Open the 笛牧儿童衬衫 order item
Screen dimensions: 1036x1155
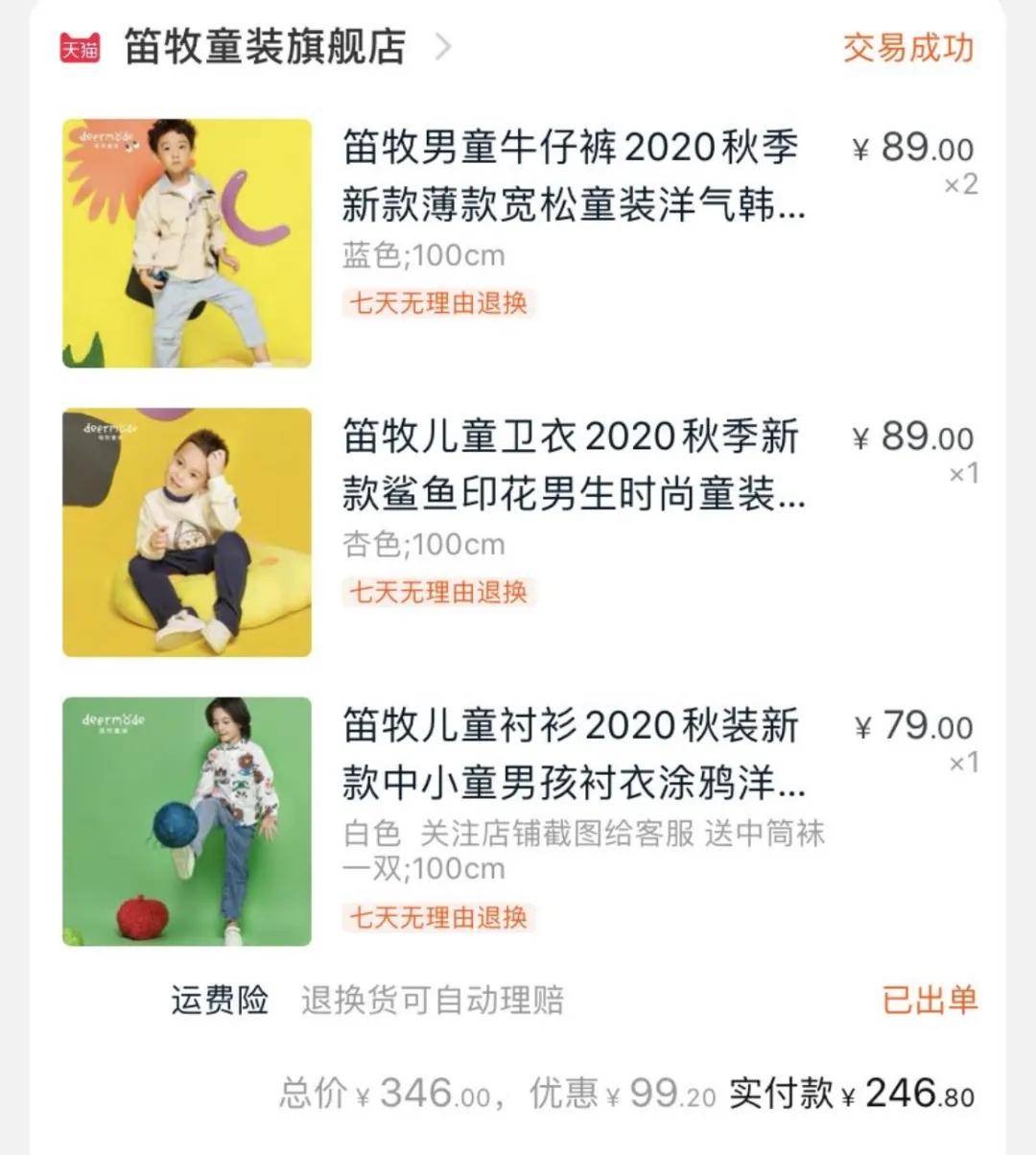pyautogui.click(x=574, y=754)
